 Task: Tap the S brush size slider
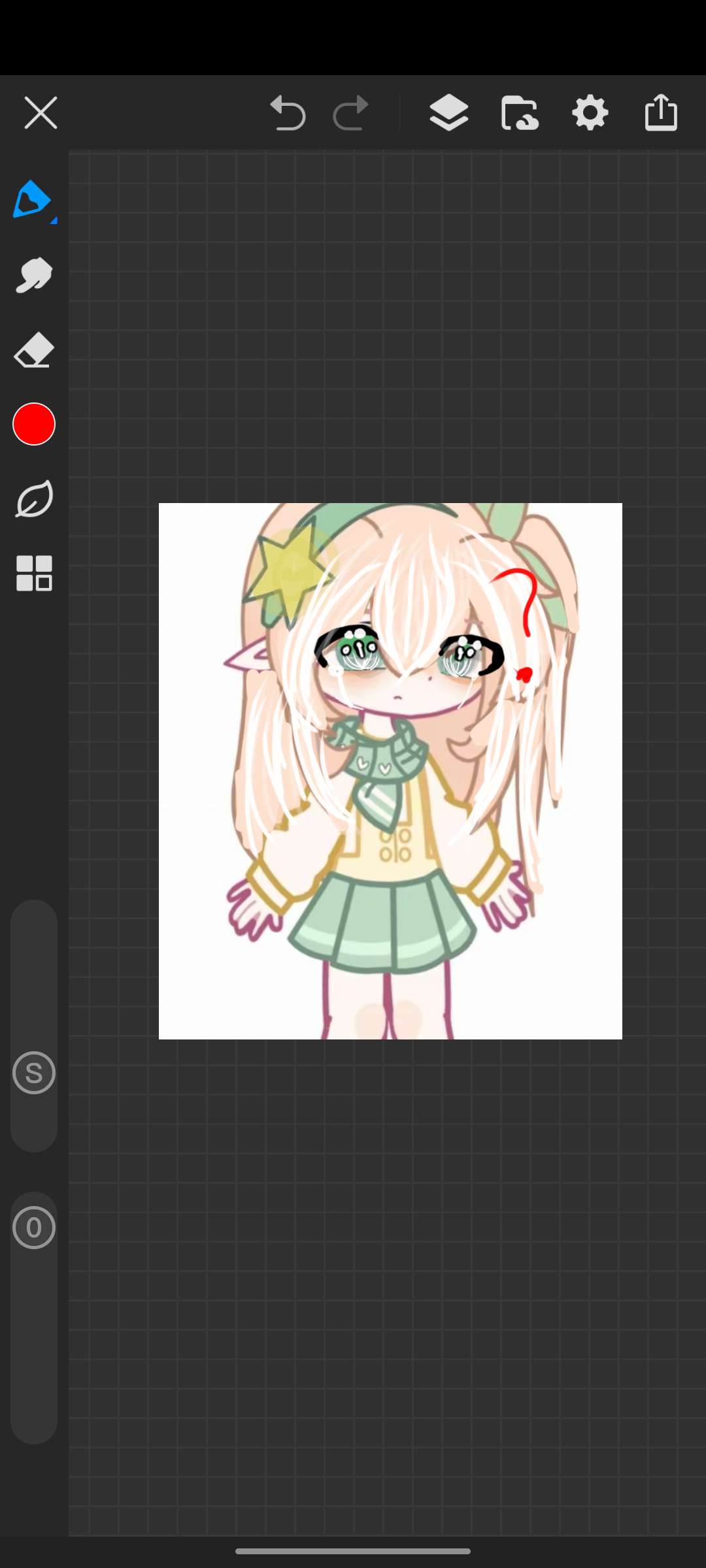tap(34, 1073)
